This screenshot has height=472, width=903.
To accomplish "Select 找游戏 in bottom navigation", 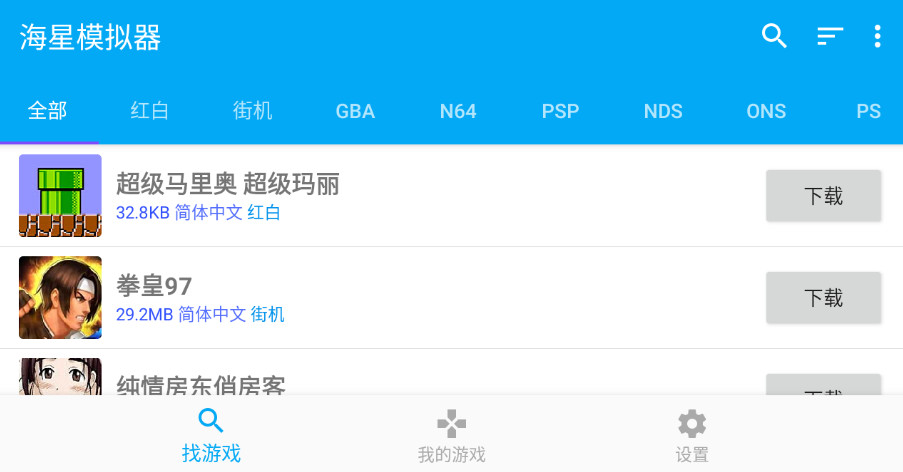I will (211, 436).
